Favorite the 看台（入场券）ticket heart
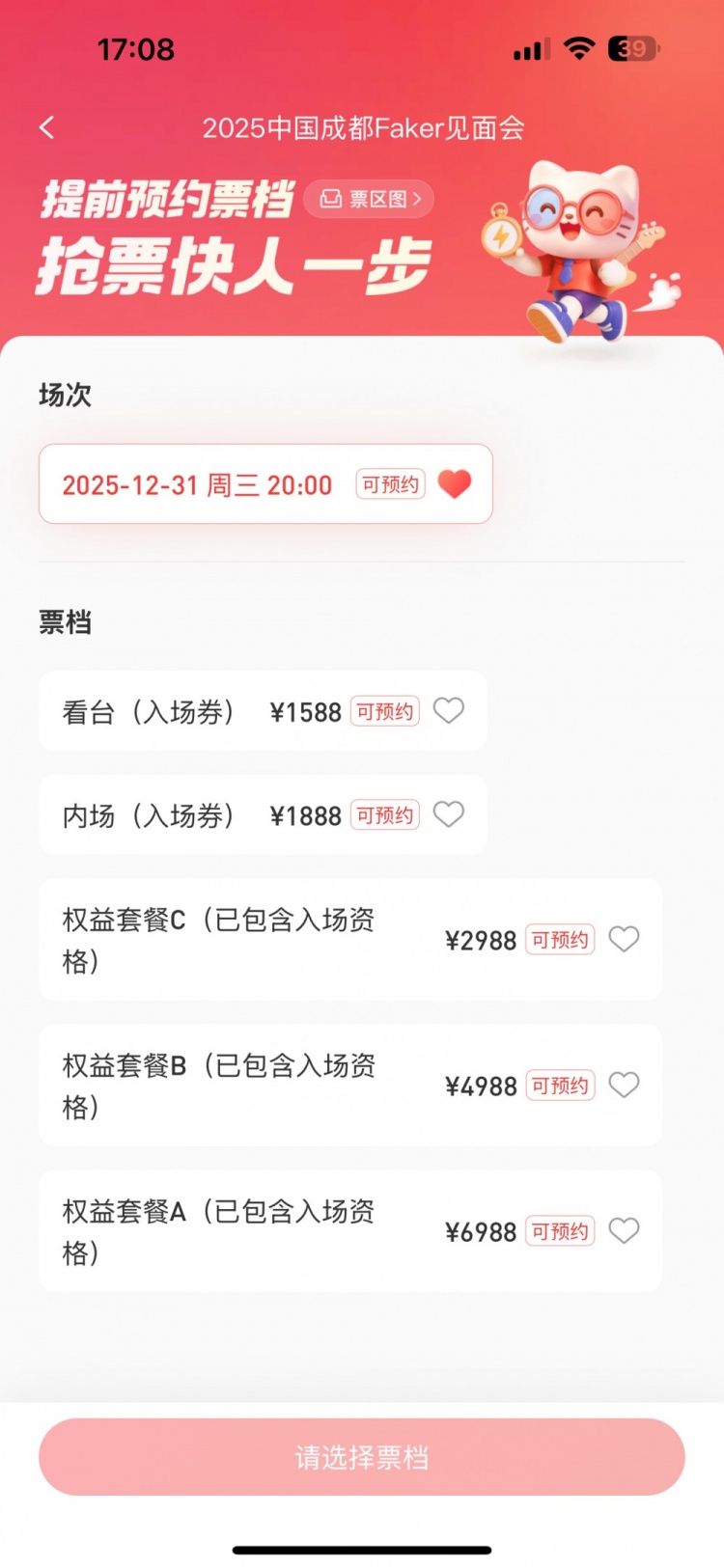Screen dimensions: 724x1568 [449, 711]
